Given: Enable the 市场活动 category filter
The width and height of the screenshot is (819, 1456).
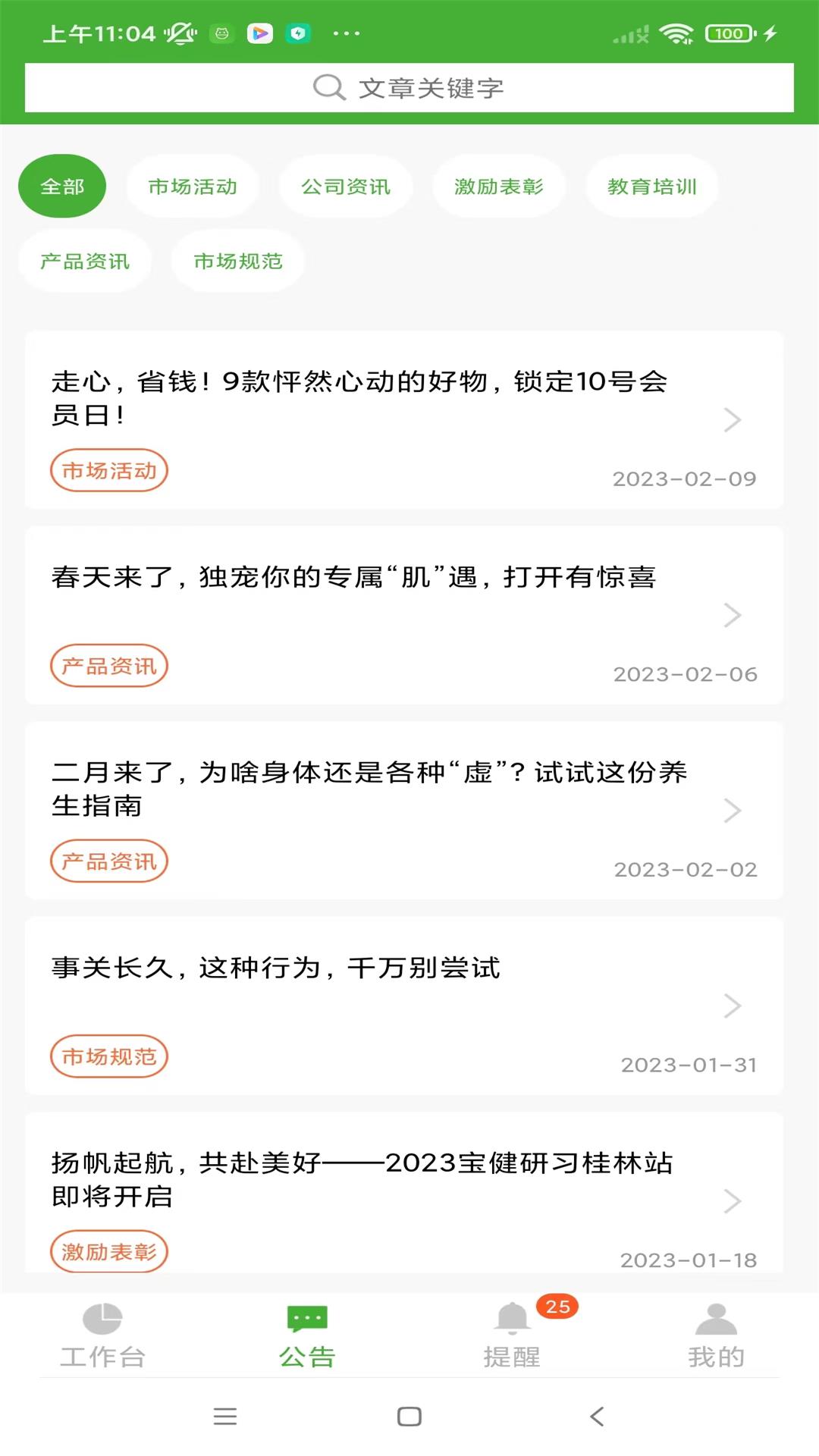Looking at the screenshot, I should coord(193,185).
